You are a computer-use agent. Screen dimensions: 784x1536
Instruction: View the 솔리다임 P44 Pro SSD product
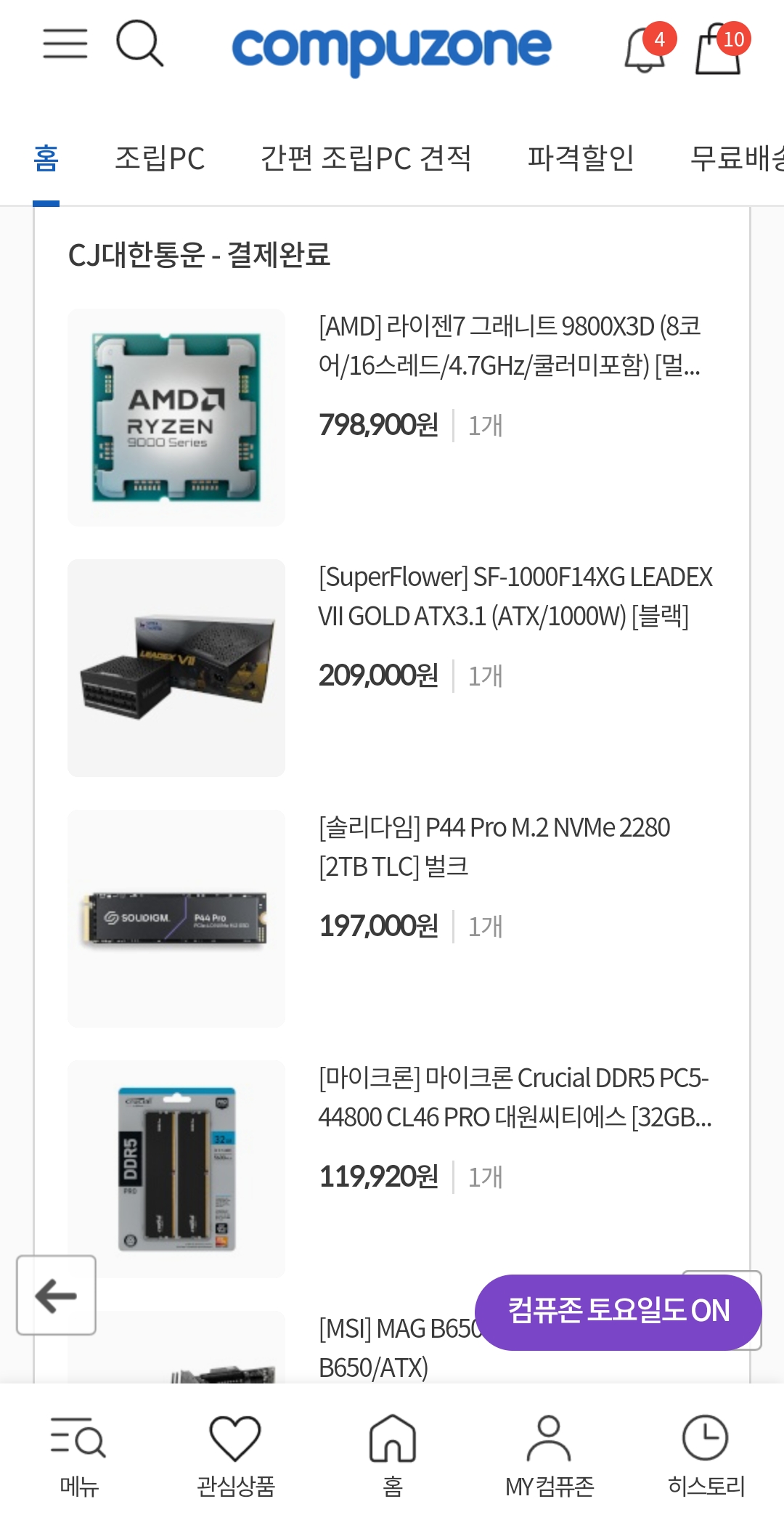pos(494,847)
